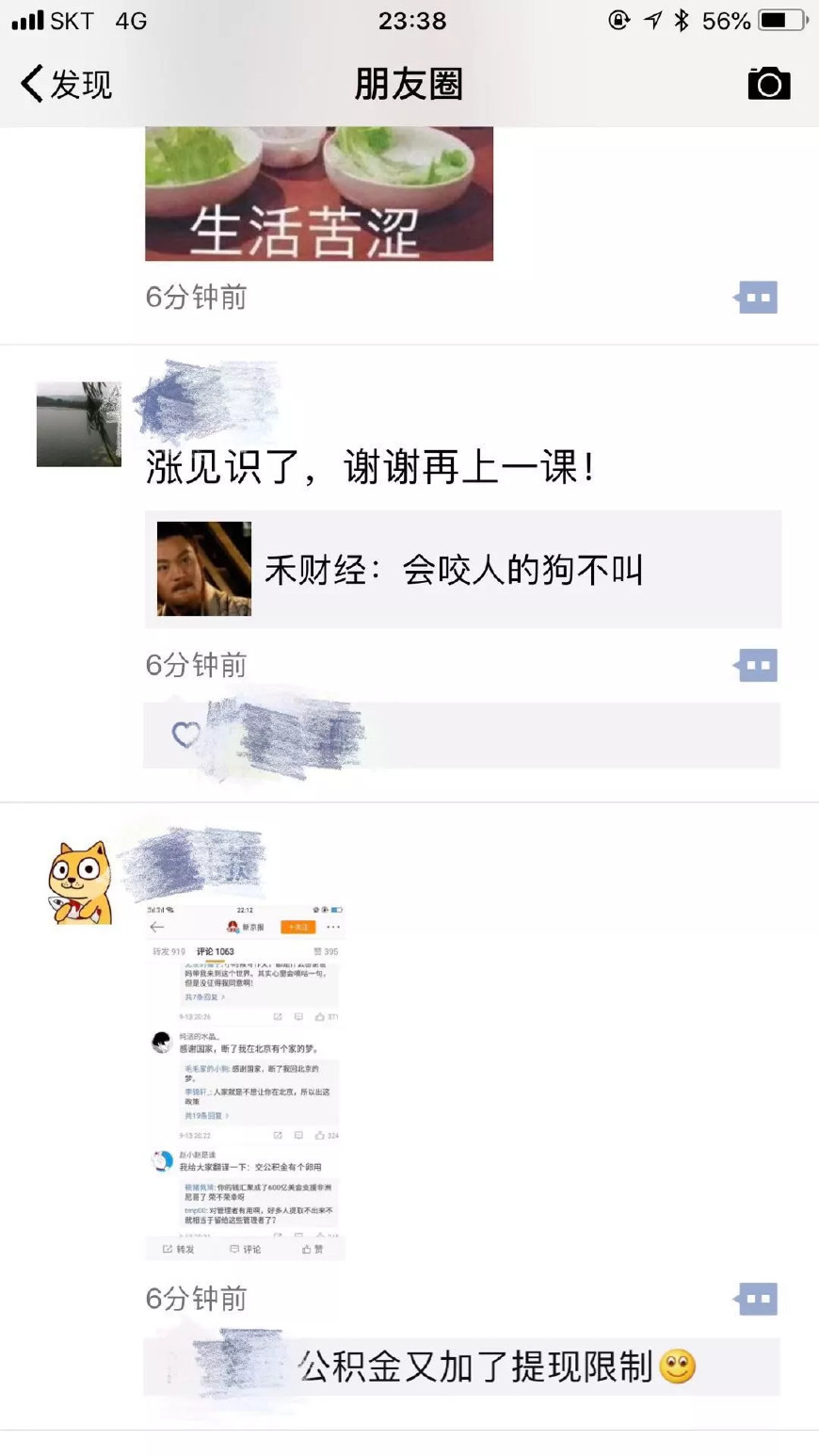View the shared Weibo comments screenshot
The image size is (819, 1456).
point(245,1081)
